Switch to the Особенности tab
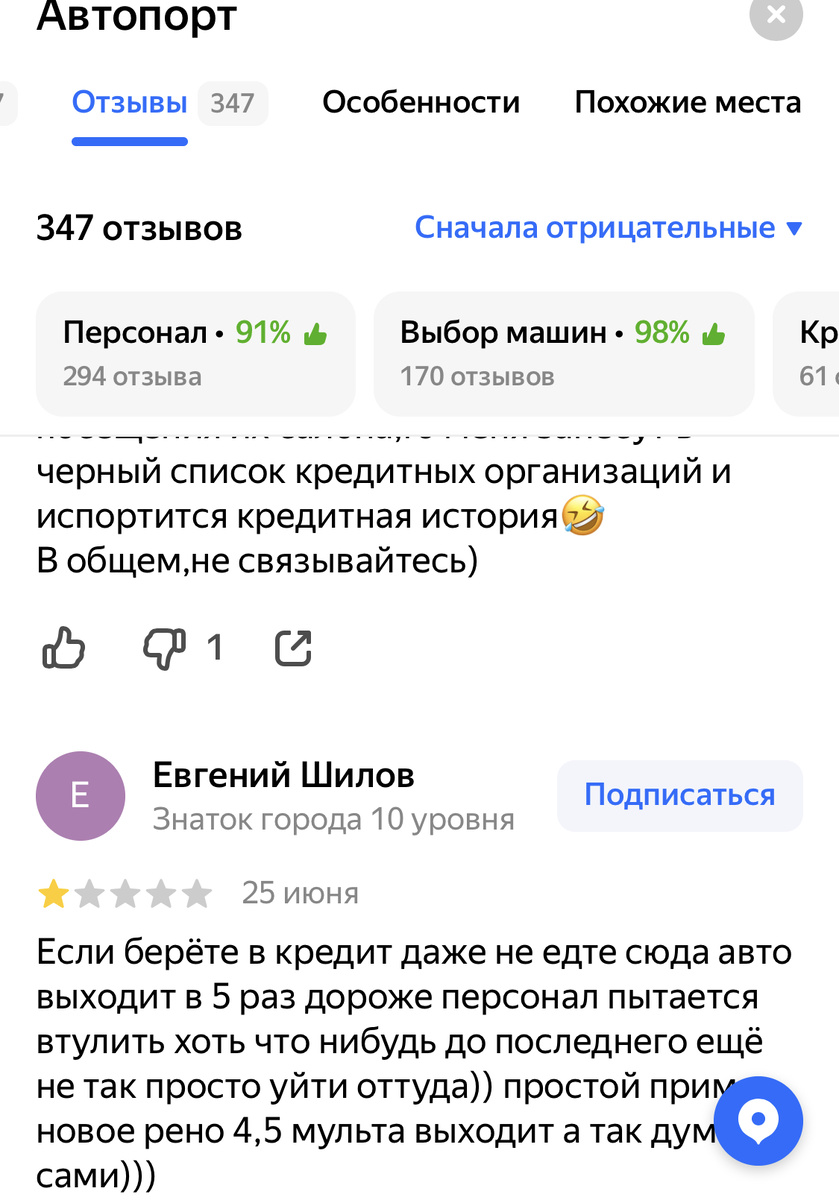This screenshot has height=1200, width=839. [x=420, y=101]
